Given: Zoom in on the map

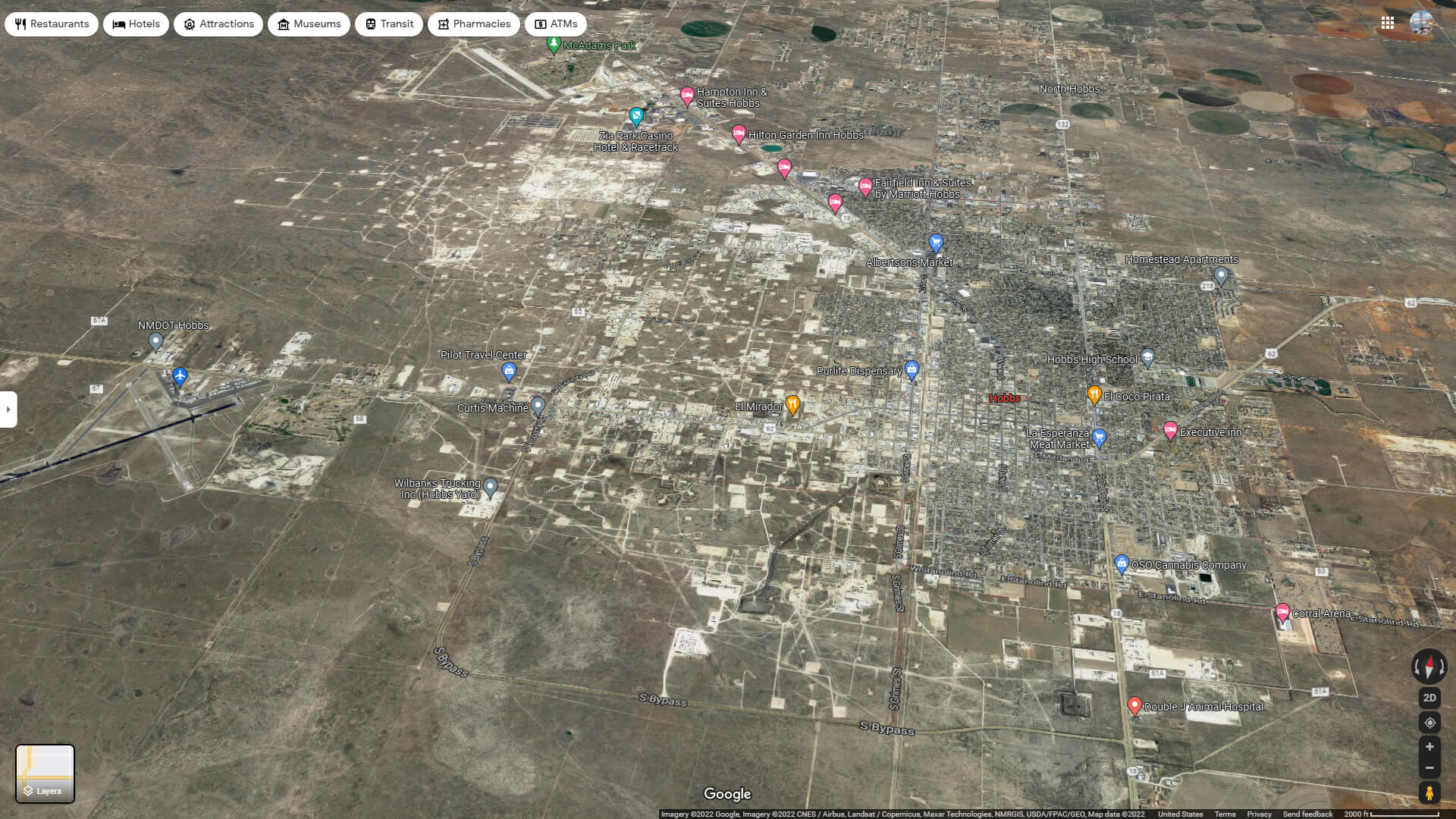Looking at the screenshot, I should click(1429, 747).
